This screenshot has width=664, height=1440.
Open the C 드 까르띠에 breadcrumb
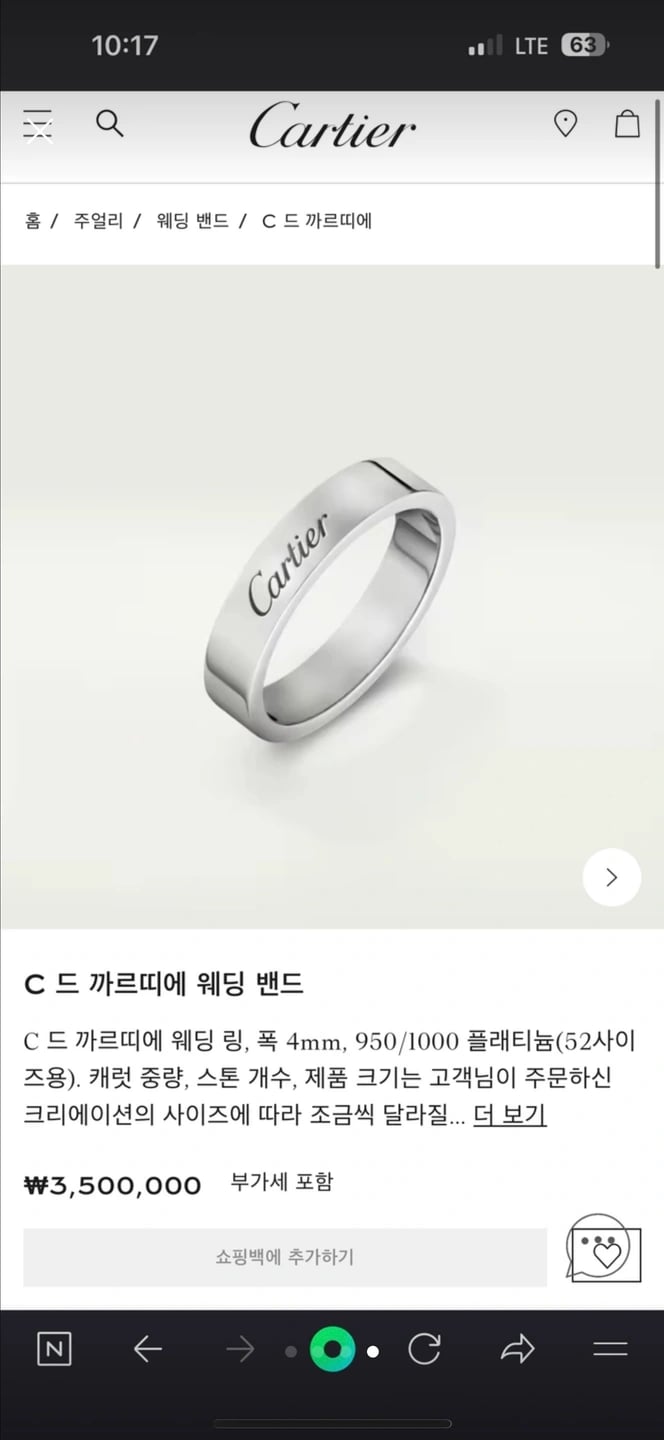(x=316, y=221)
